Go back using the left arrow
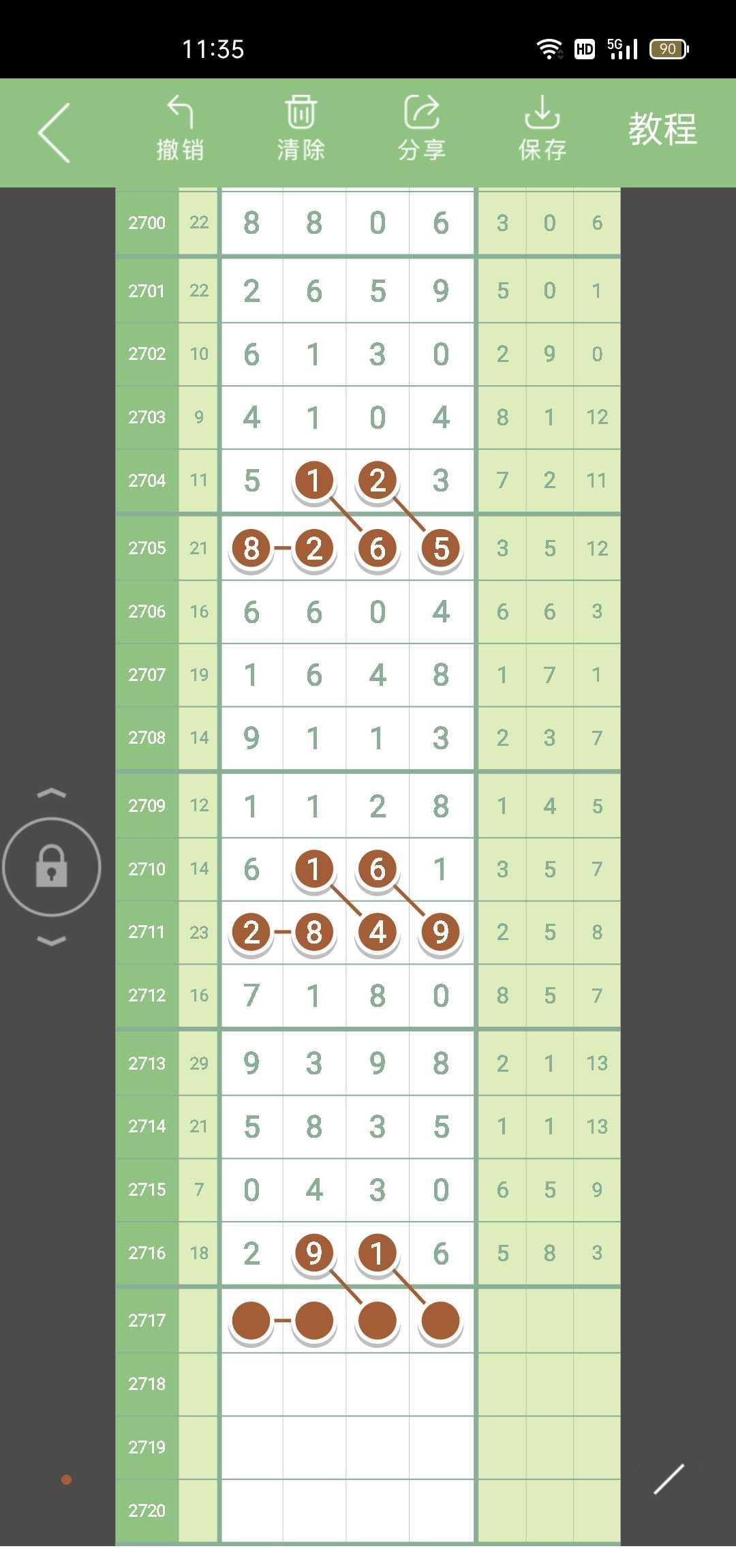This screenshot has width=736, height=1568. pyautogui.click(x=55, y=133)
